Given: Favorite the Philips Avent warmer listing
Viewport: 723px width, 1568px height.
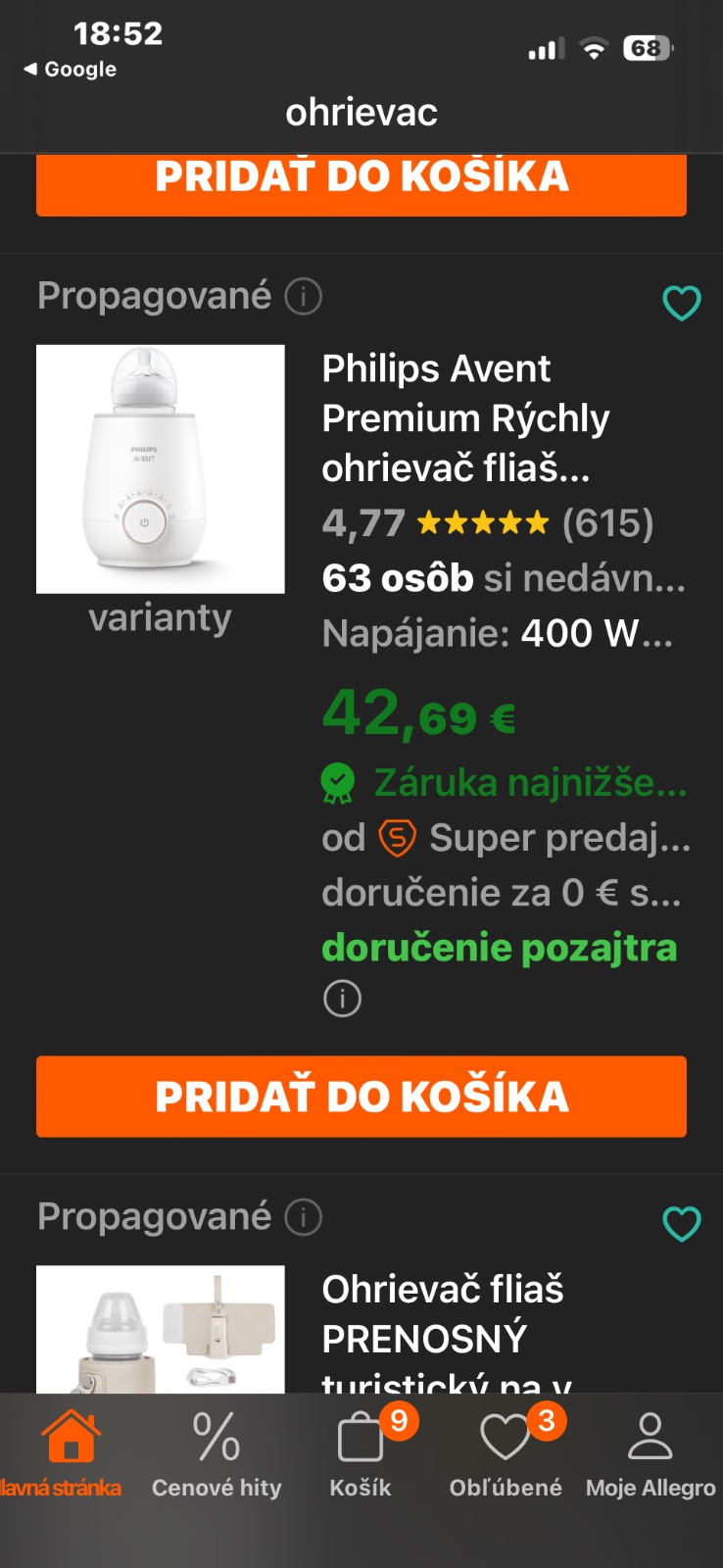Looking at the screenshot, I should [682, 303].
